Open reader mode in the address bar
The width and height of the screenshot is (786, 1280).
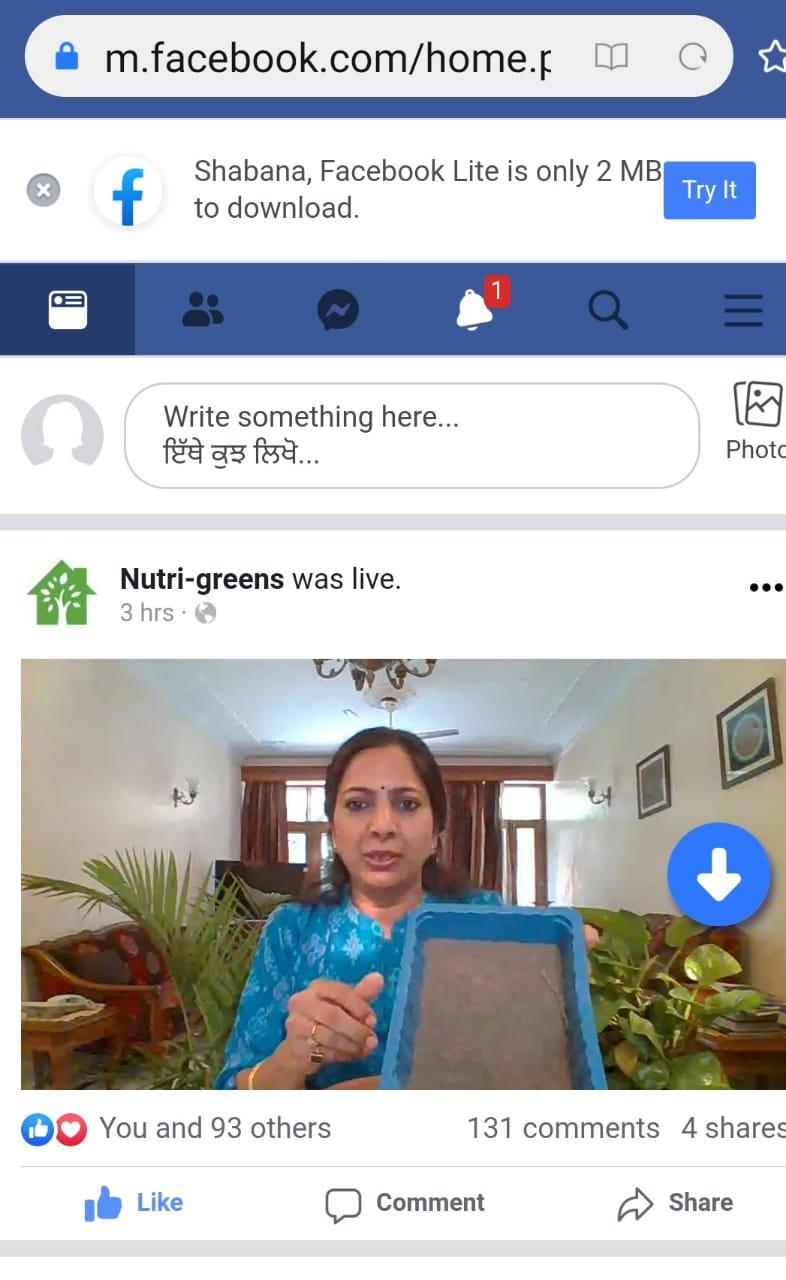[611, 58]
